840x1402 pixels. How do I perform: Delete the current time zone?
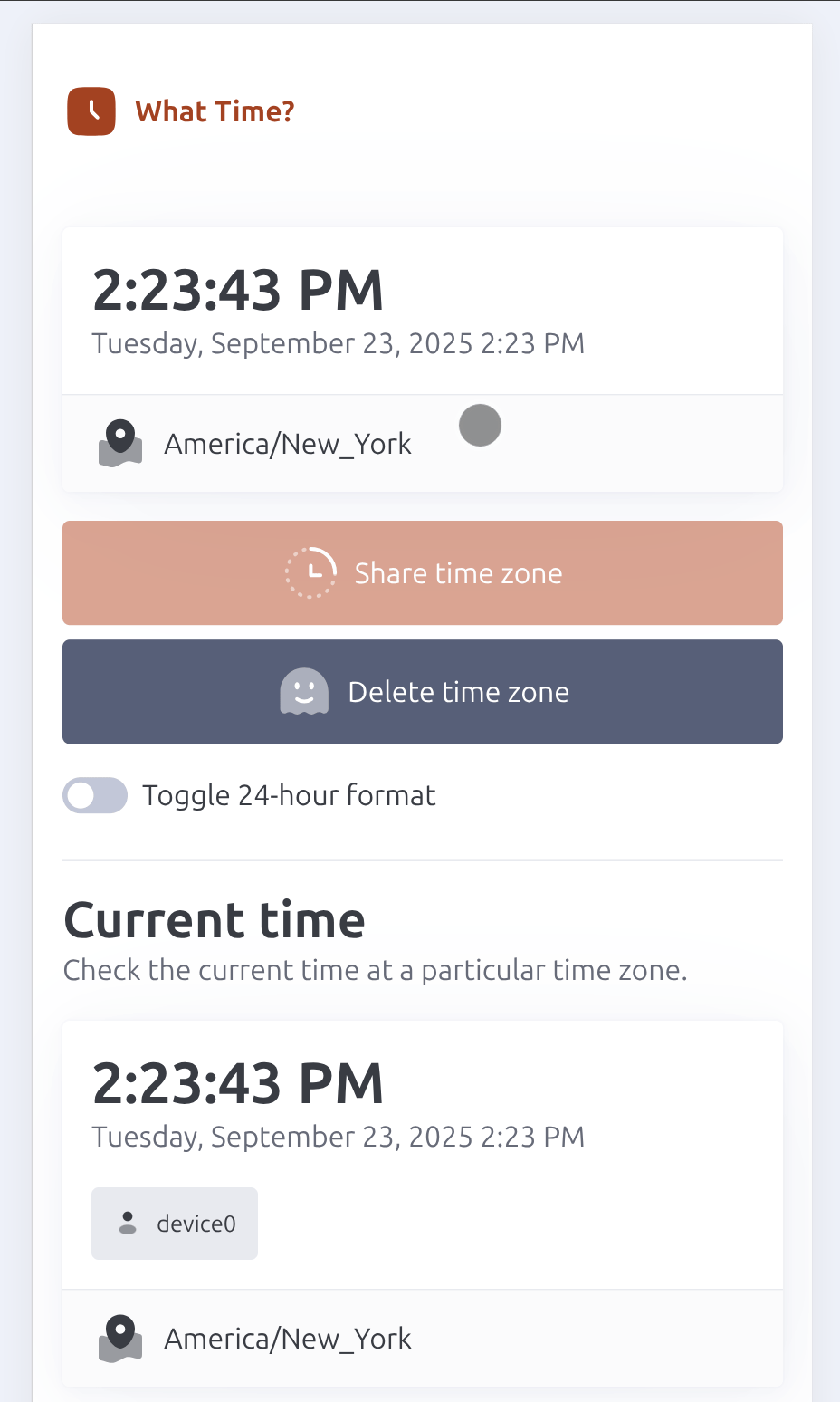point(422,692)
